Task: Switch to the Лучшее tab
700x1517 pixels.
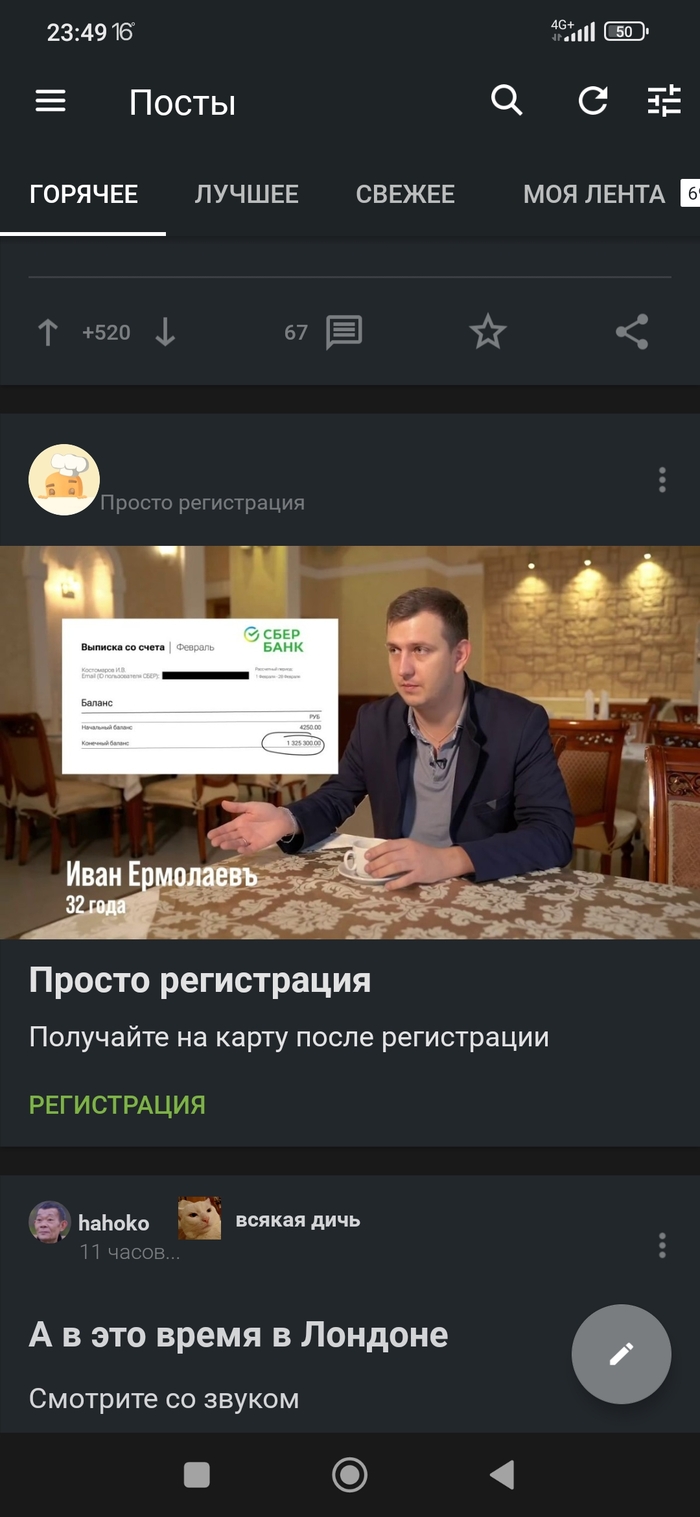Action: [246, 194]
